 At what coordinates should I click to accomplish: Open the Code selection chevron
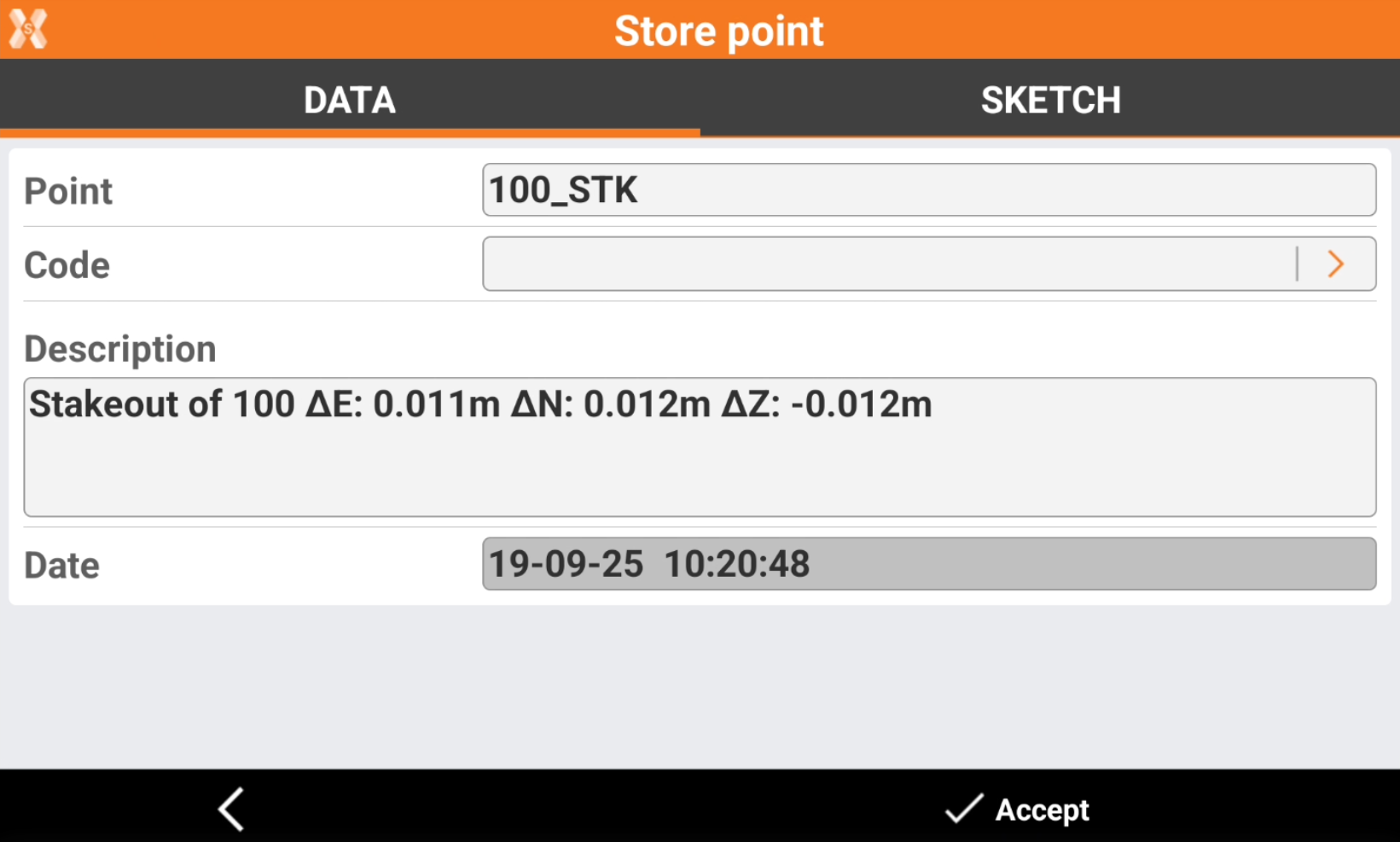point(1336,264)
